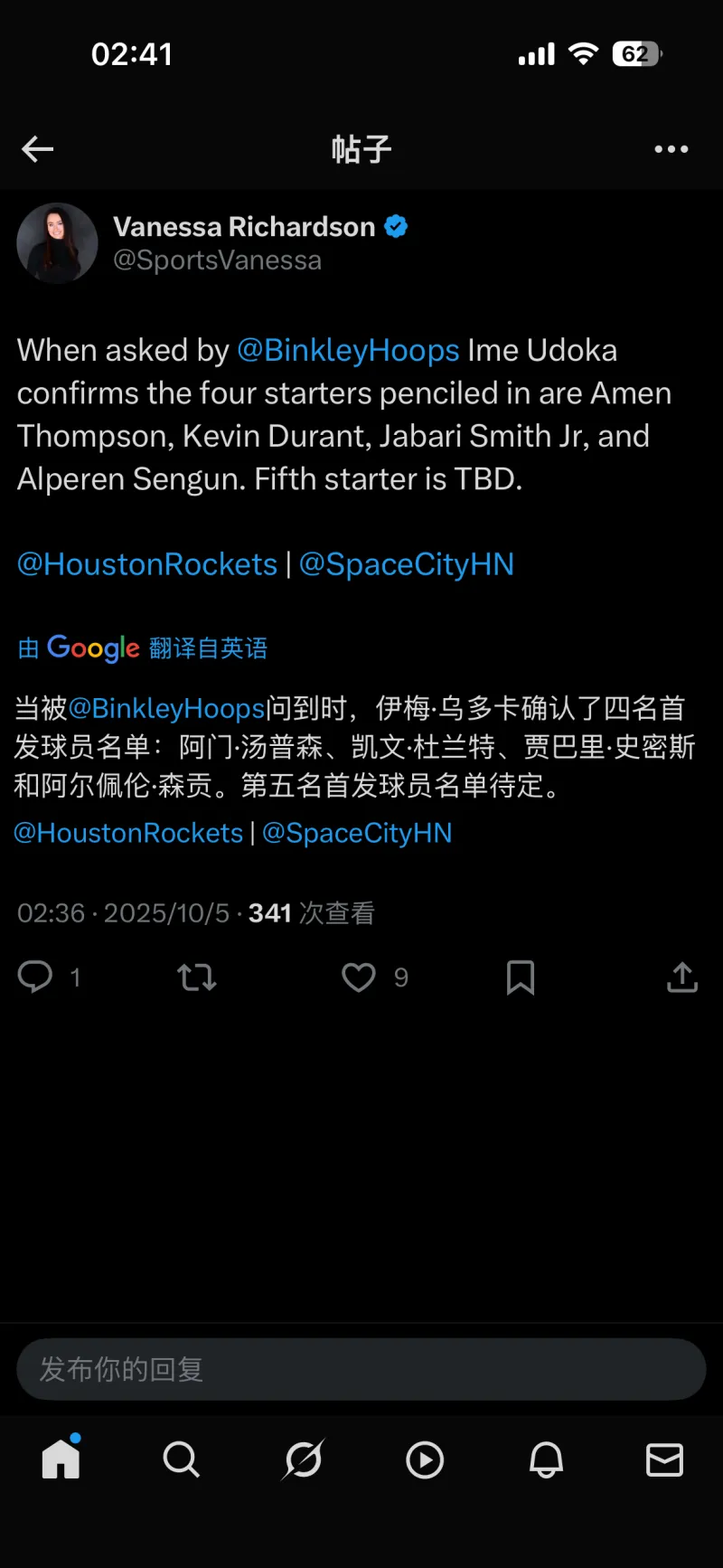Tap the 发布你的回复 reply field
The width and height of the screenshot is (723, 1568).
(361, 1369)
